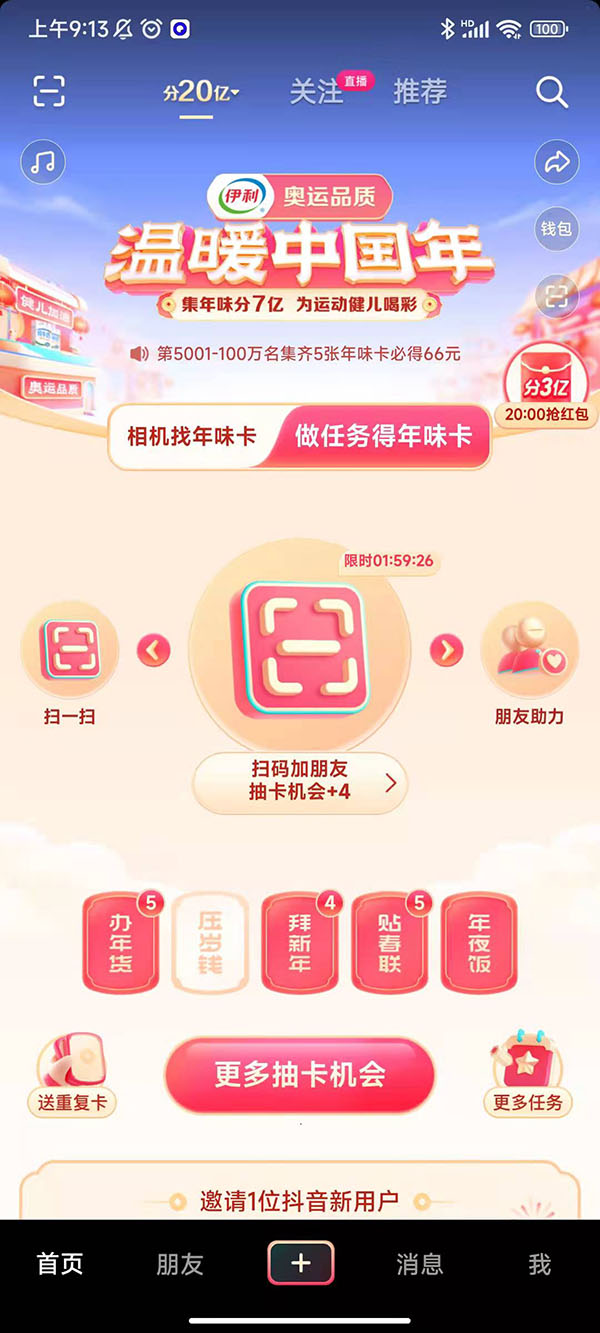600x1333 pixels.
Task: Select 做任务得年味卡 option
Action: 382,436
